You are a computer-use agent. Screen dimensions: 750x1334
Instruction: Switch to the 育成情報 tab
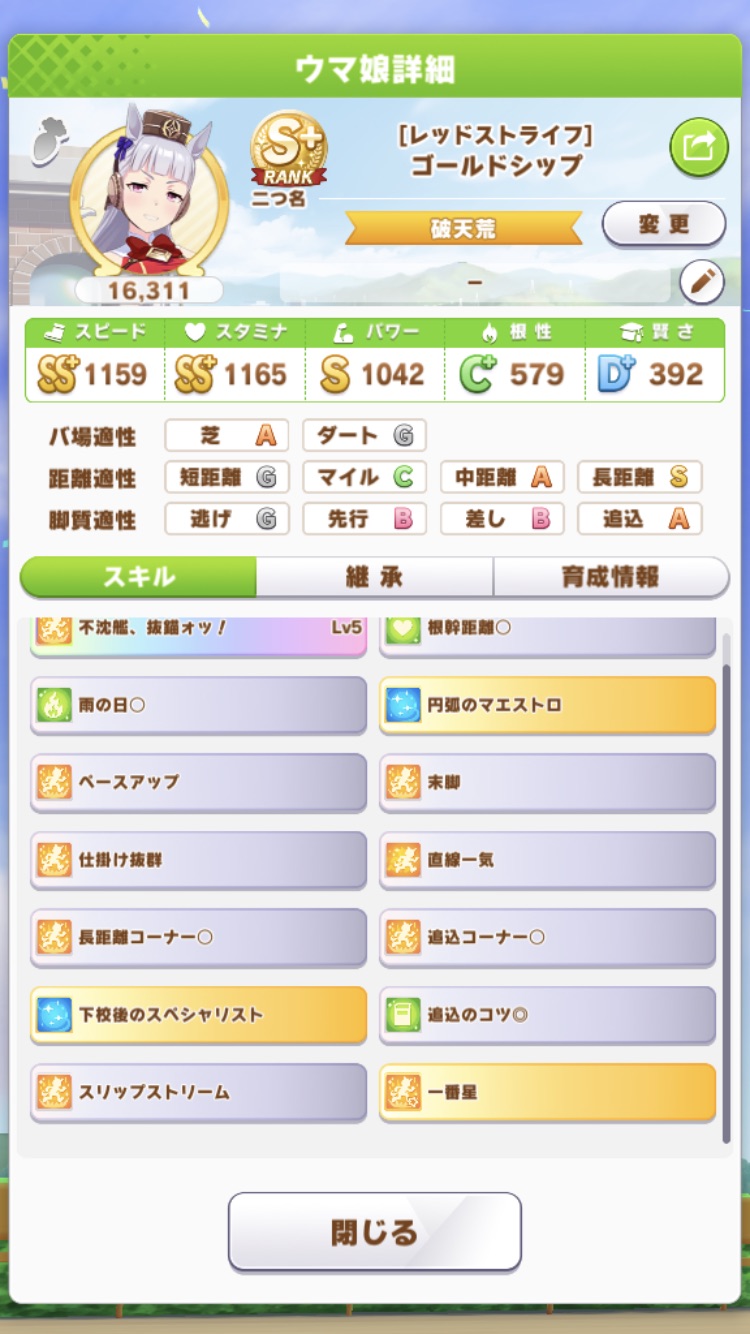(611, 577)
